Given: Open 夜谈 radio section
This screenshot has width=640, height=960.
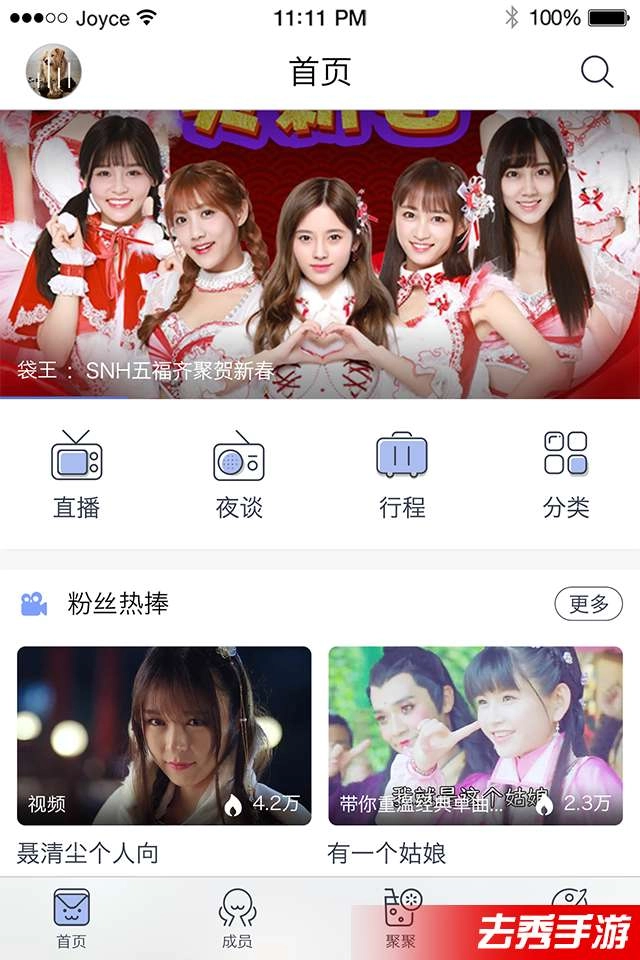Looking at the screenshot, I should [x=239, y=475].
